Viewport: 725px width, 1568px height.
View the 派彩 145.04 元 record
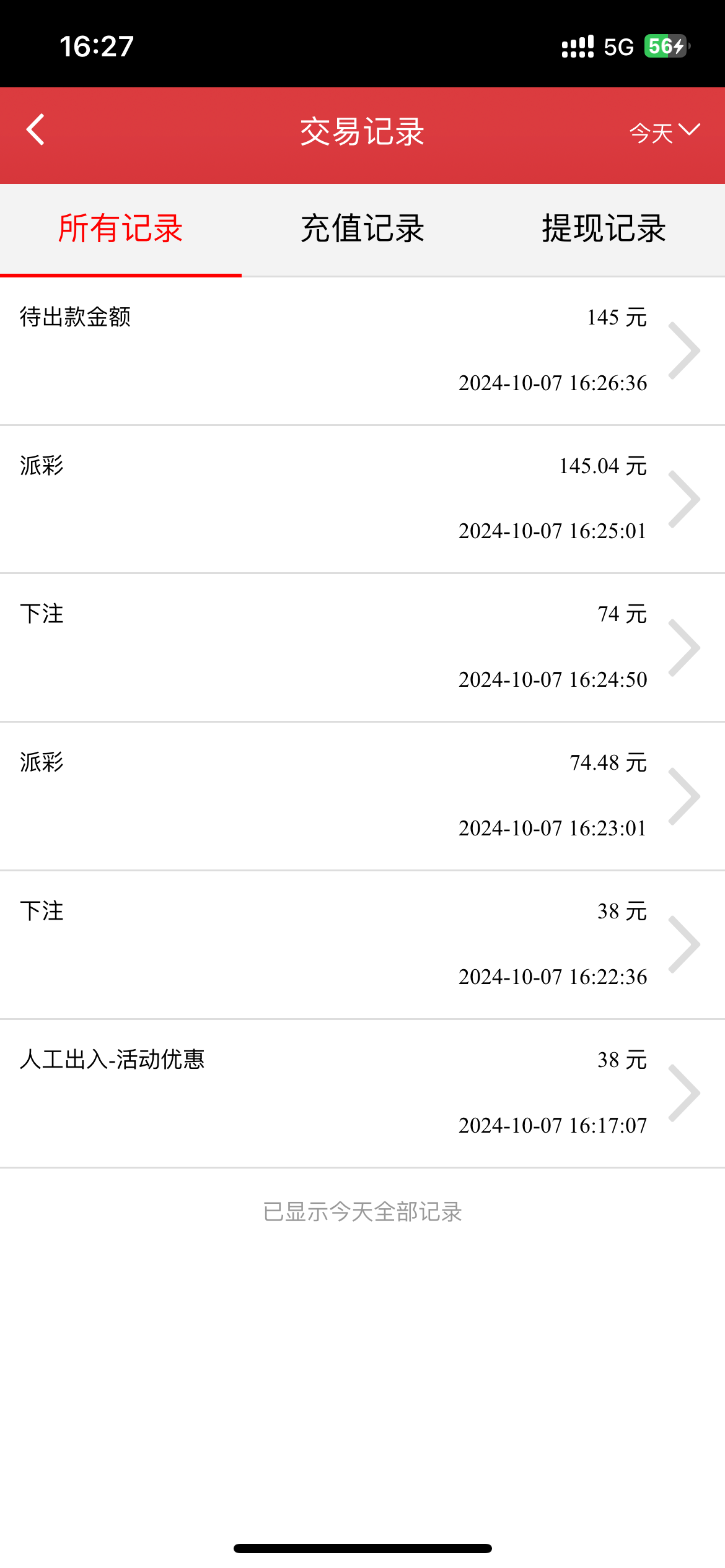click(x=362, y=499)
